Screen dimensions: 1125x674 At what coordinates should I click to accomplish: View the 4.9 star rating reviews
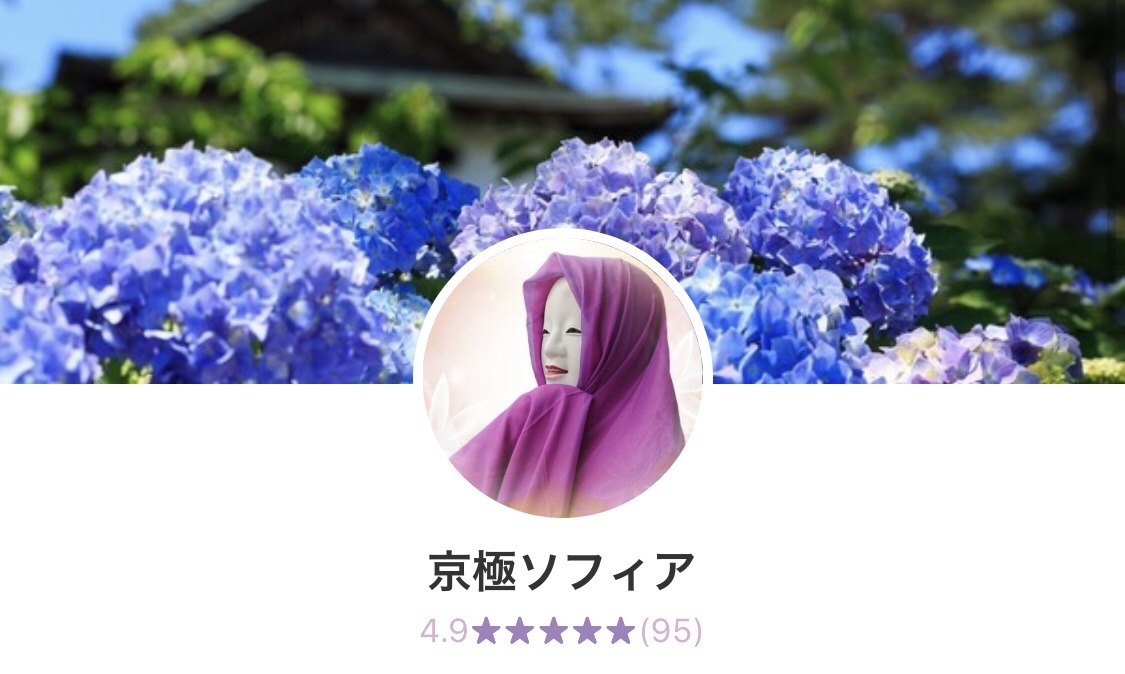(561, 631)
